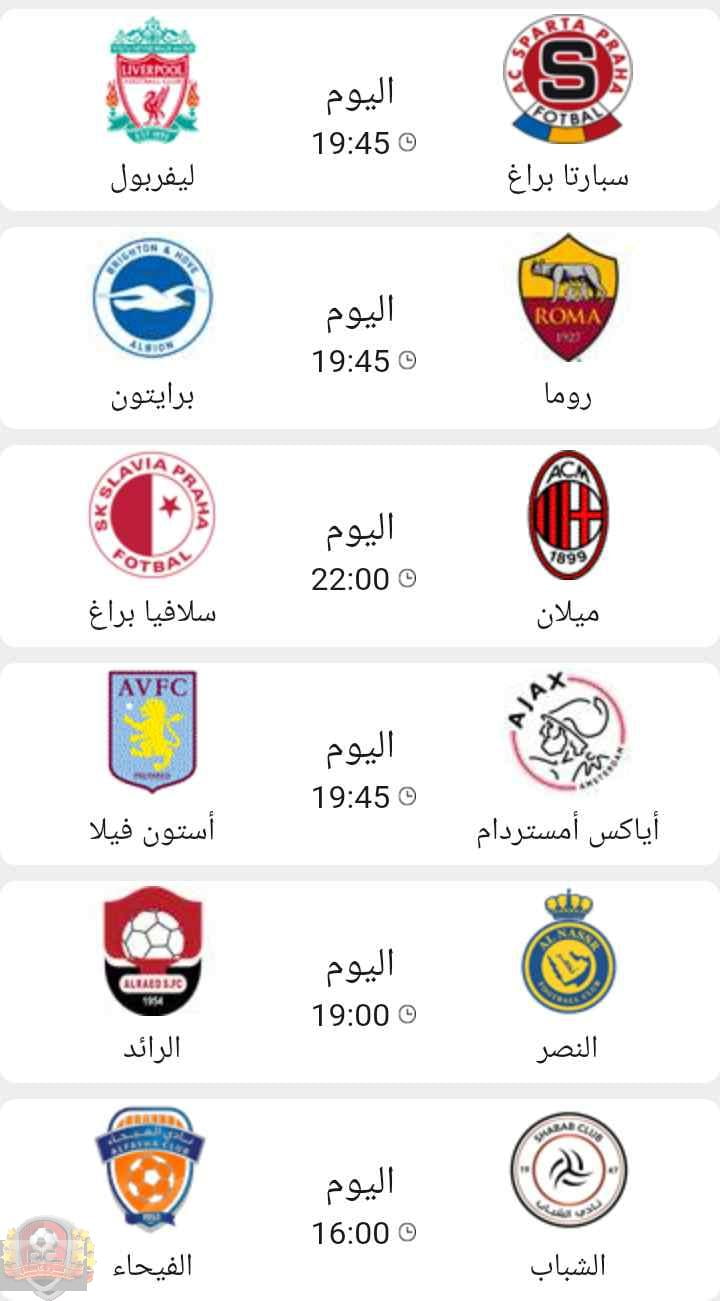View the Ajax Amsterdam vs Aston Villa match

coord(360,764)
